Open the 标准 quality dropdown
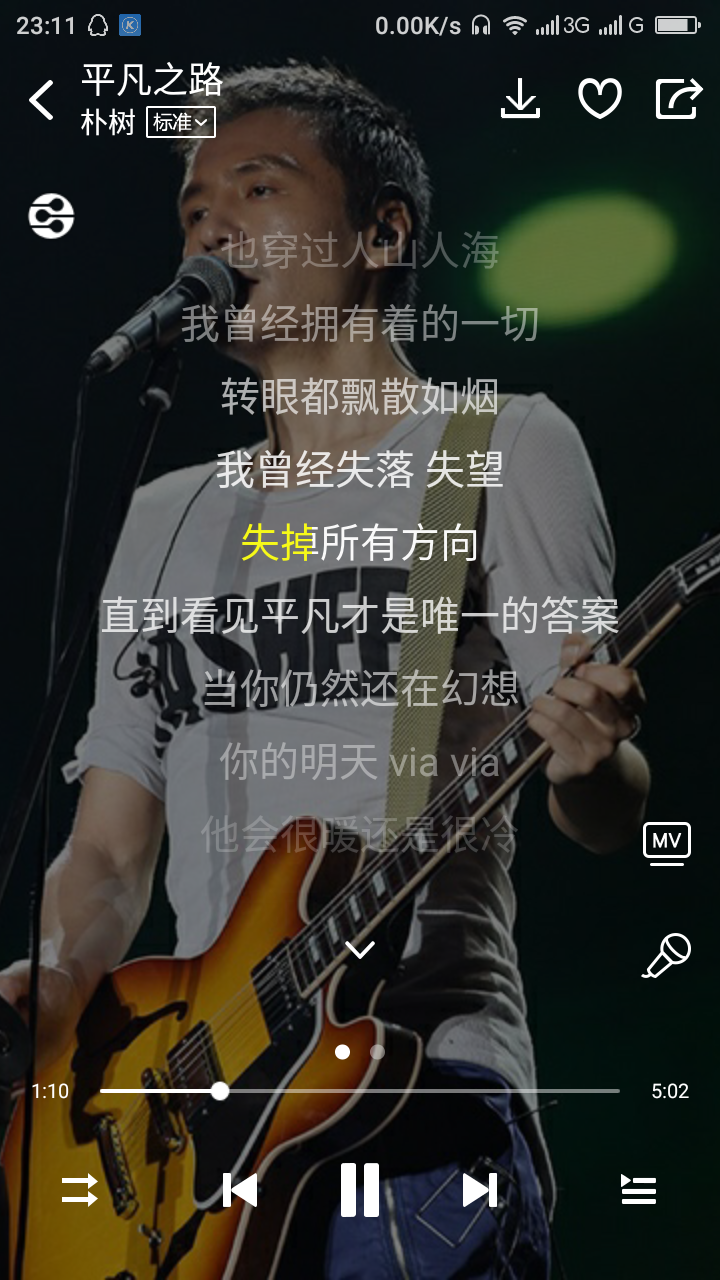This screenshot has width=720, height=1280. (x=180, y=122)
